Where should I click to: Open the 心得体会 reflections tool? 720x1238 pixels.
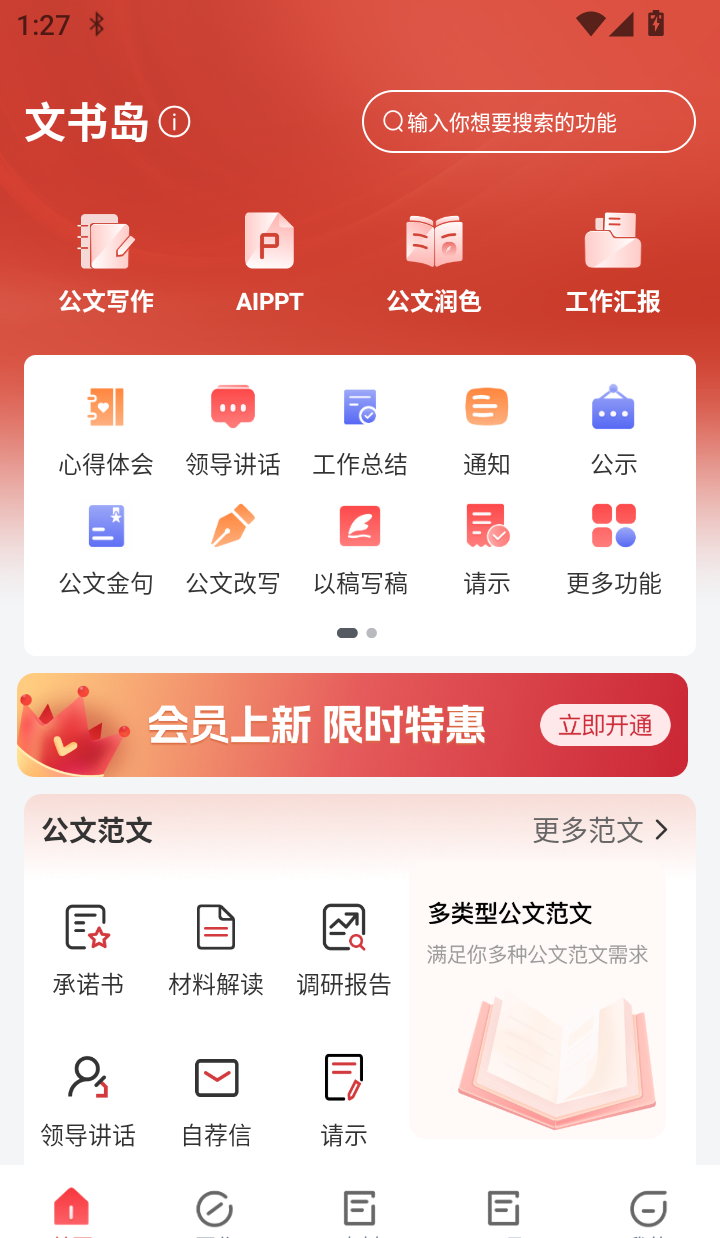point(106,425)
